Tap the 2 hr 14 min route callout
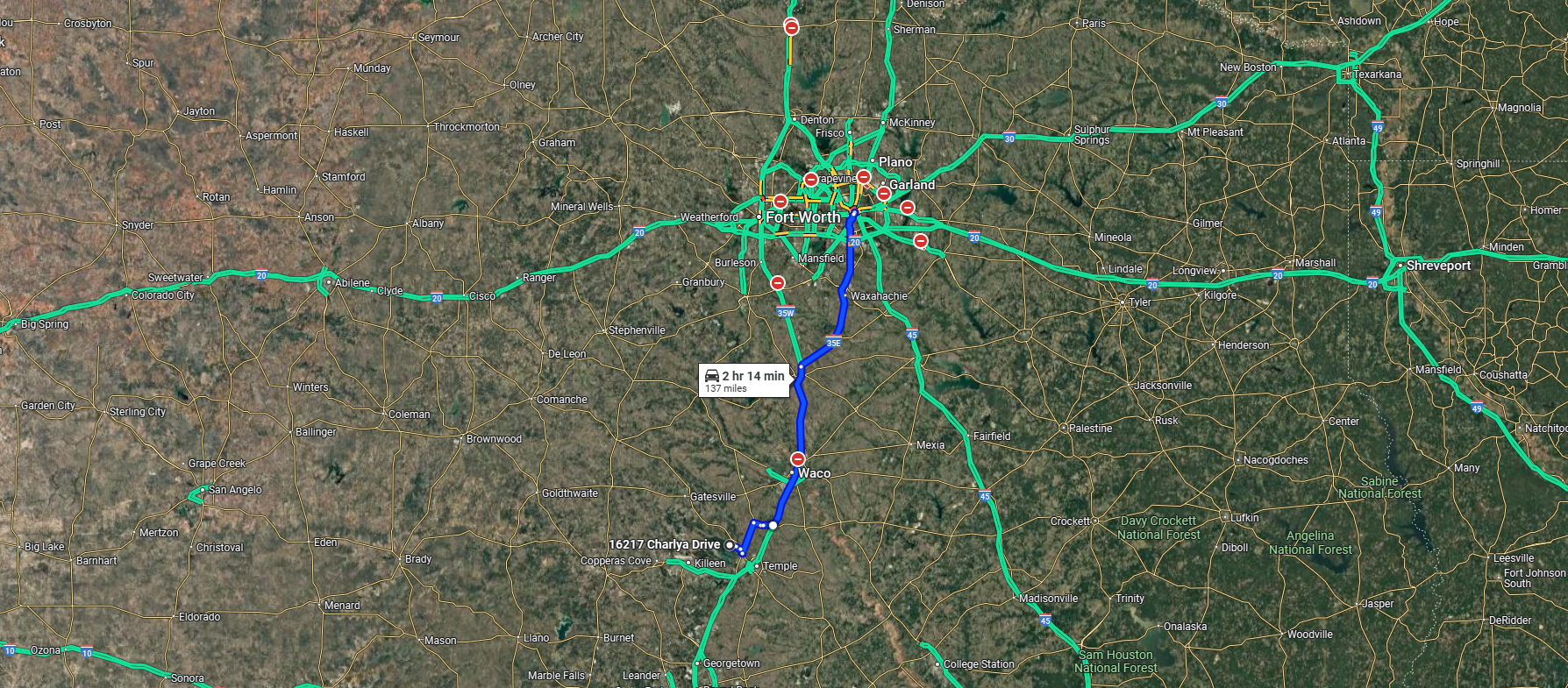Image resolution: width=1568 pixels, height=688 pixels. click(744, 380)
